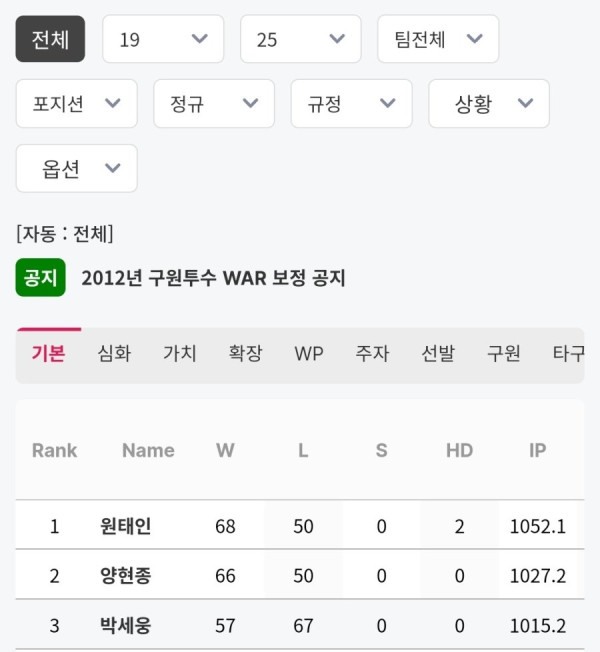Viewport: 600px width, 652px height.
Task: Open the 2012년 구원투수 WAR 보정 공지 notice
Action: point(213,278)
